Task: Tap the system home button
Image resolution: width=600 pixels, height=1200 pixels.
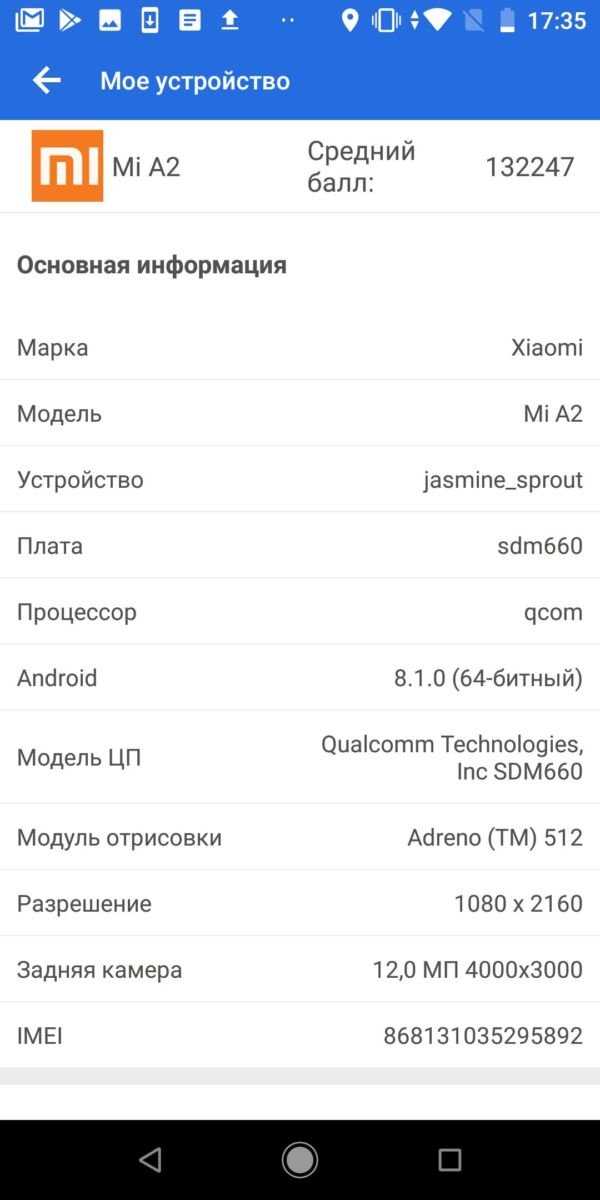Action: [x=300, y=1160]
